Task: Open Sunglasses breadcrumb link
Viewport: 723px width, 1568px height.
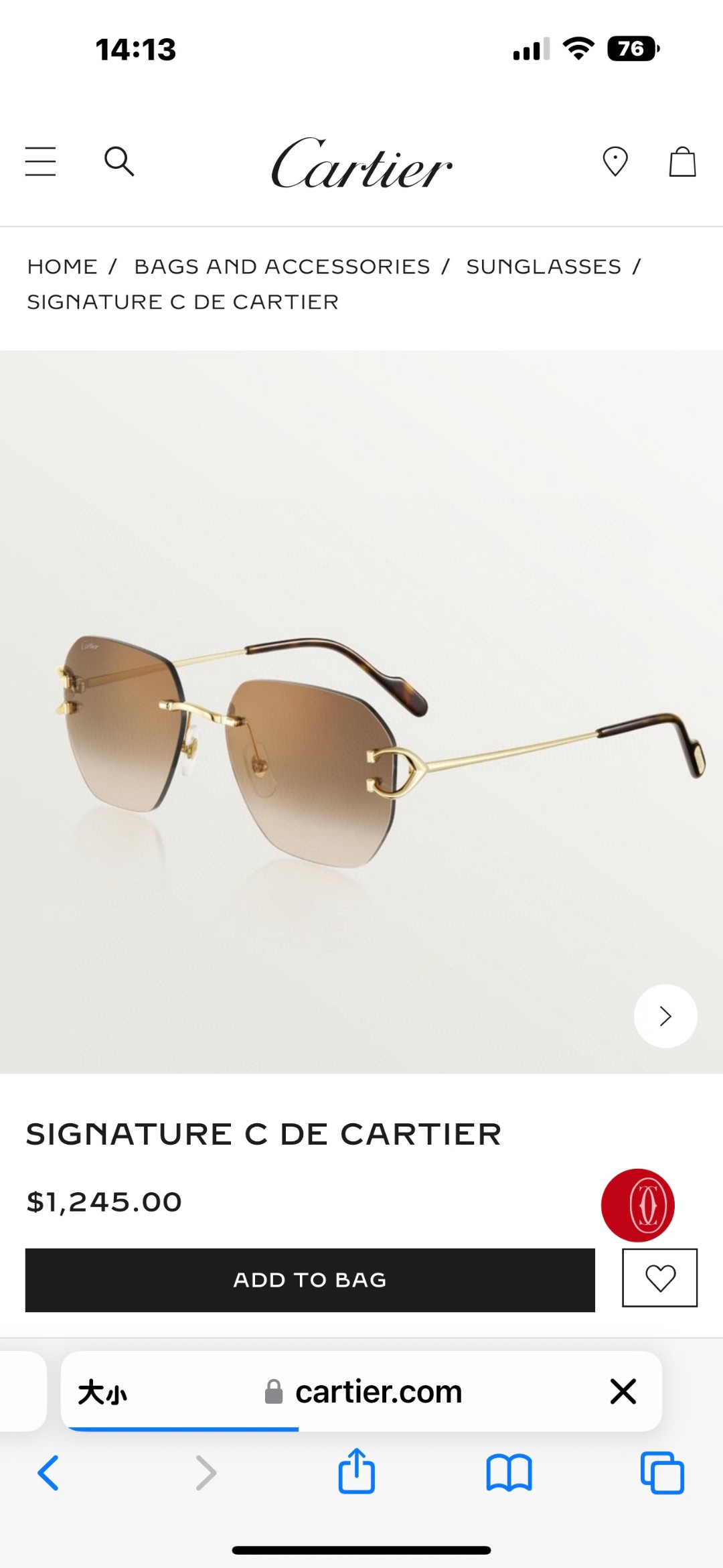Action: [x=544, y=267]
